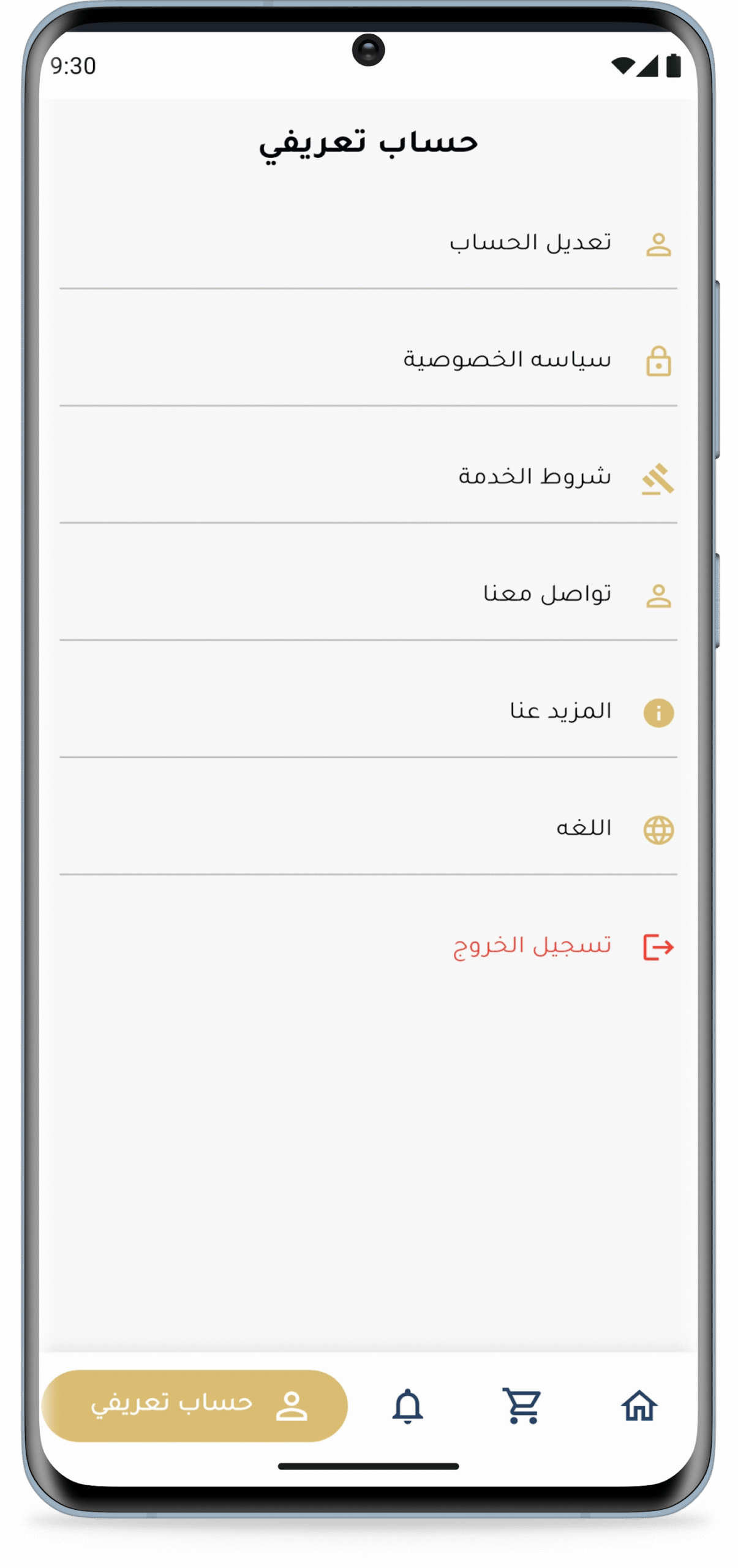Open اللغه language settings
Viewport: 738px width, 1568px height.
coord(367,828)
